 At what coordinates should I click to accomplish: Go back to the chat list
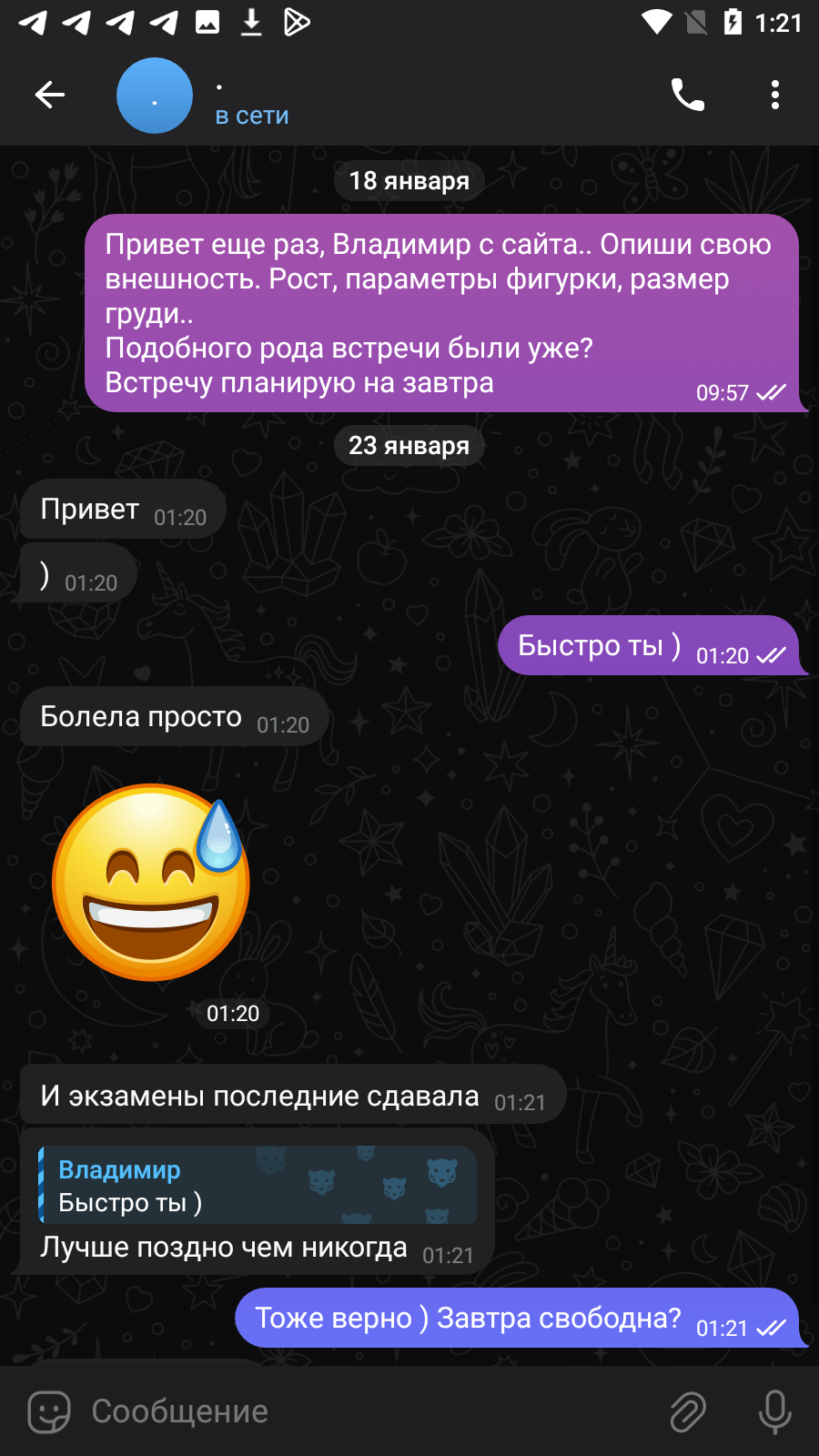pos(50,95)
